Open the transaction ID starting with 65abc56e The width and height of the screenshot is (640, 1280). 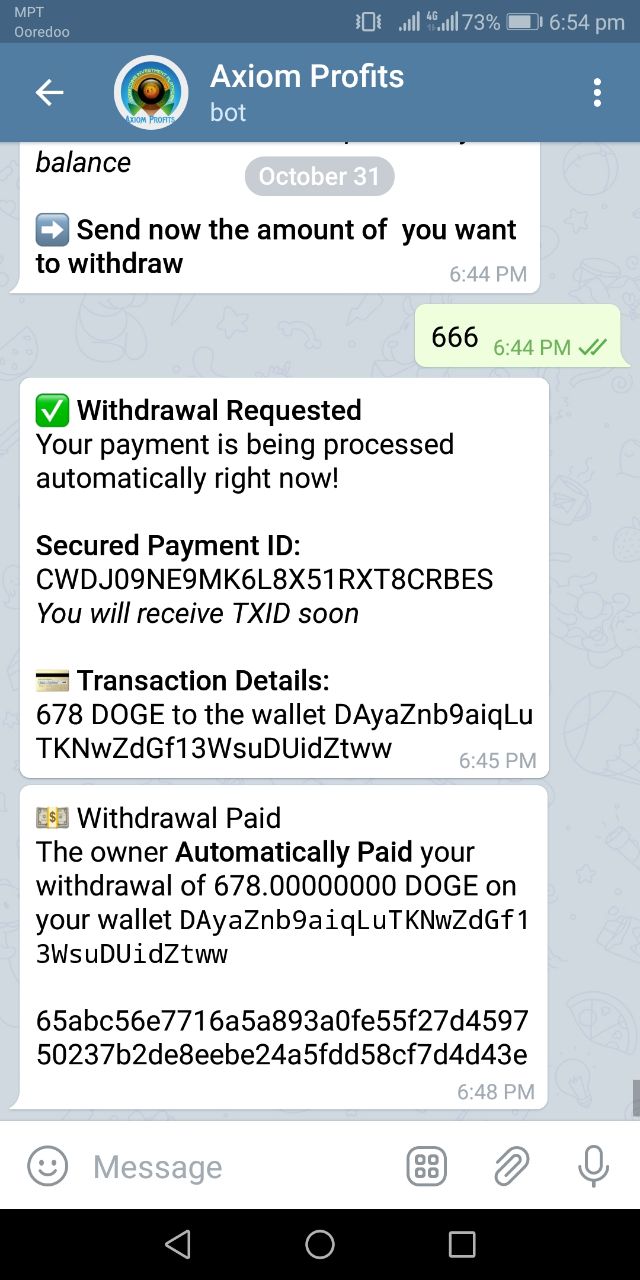(x=282, y=1038)
